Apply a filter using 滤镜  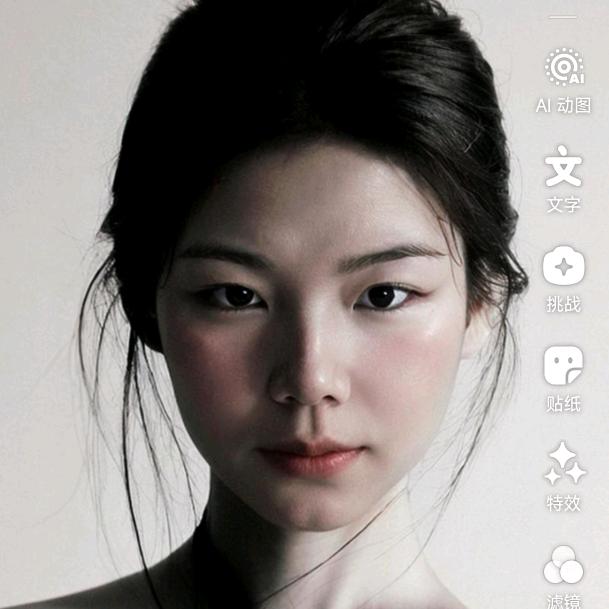click(563, 566)
